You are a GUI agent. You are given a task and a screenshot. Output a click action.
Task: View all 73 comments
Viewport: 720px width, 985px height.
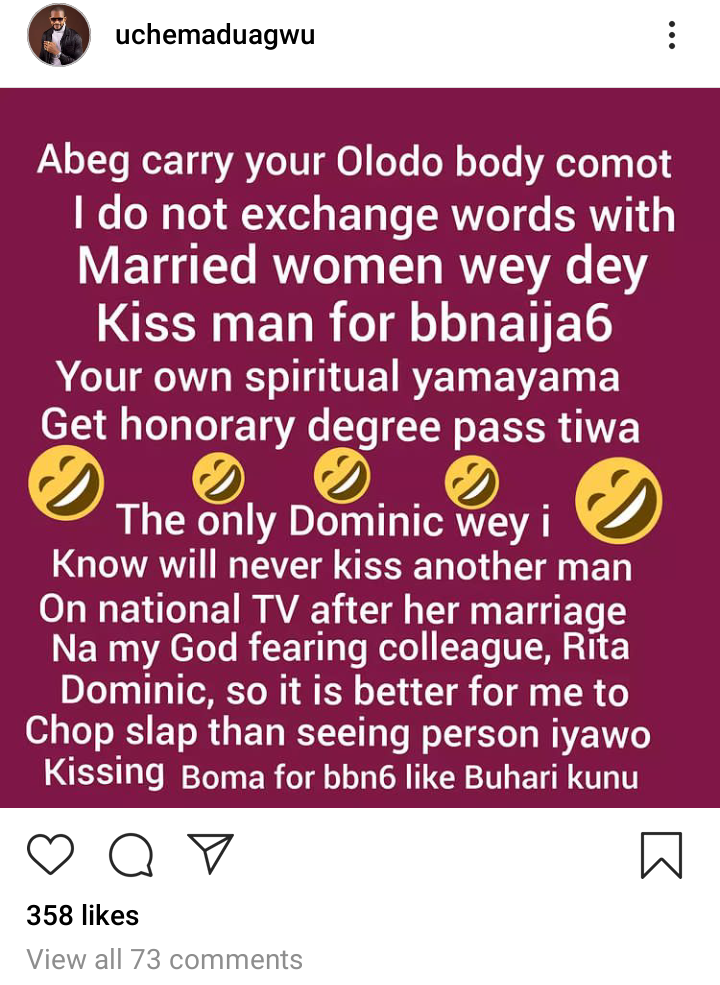click(164, 960)
